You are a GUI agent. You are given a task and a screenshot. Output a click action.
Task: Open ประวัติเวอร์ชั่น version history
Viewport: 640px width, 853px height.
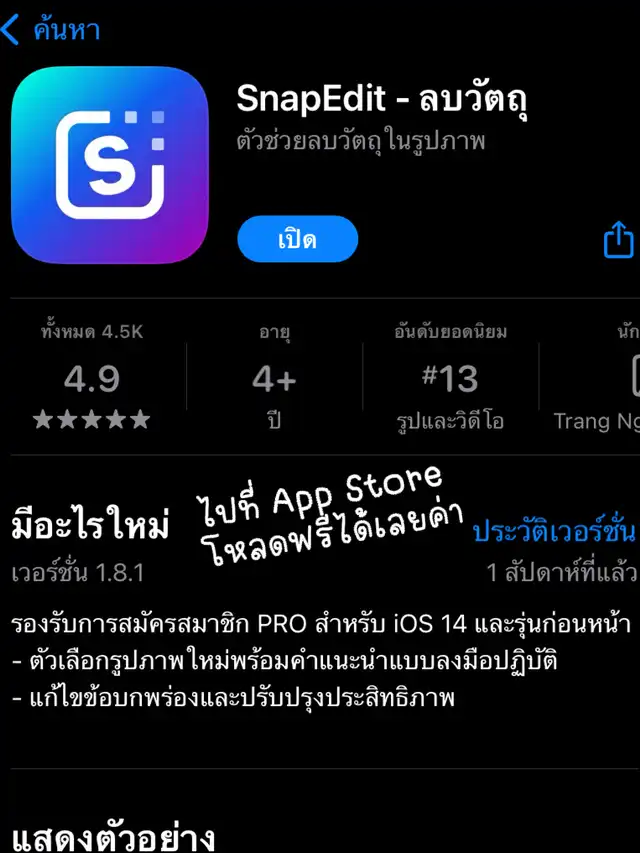click(x=553, y=528)
